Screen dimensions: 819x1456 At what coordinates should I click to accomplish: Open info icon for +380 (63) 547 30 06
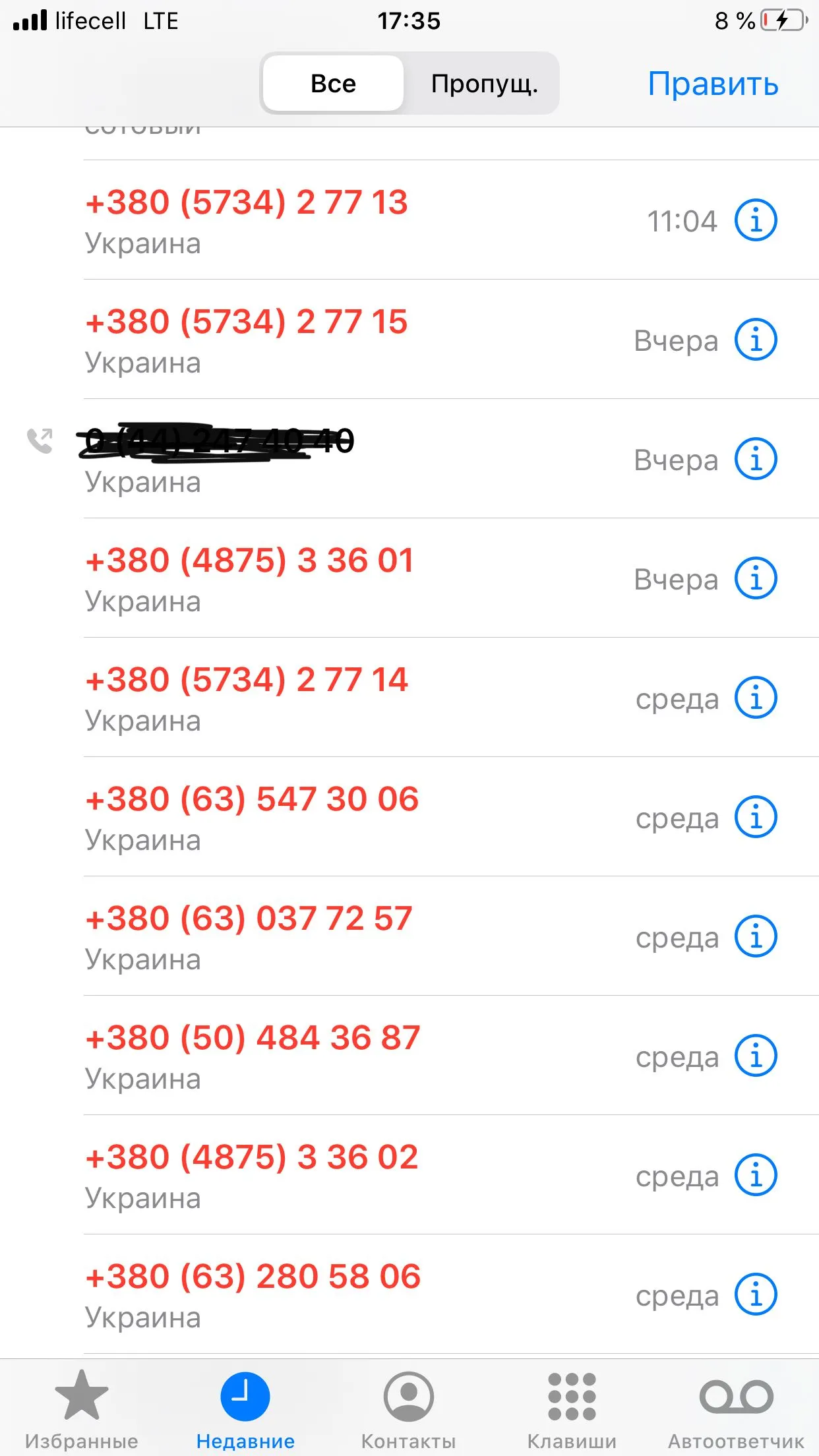tap(756, 818)
